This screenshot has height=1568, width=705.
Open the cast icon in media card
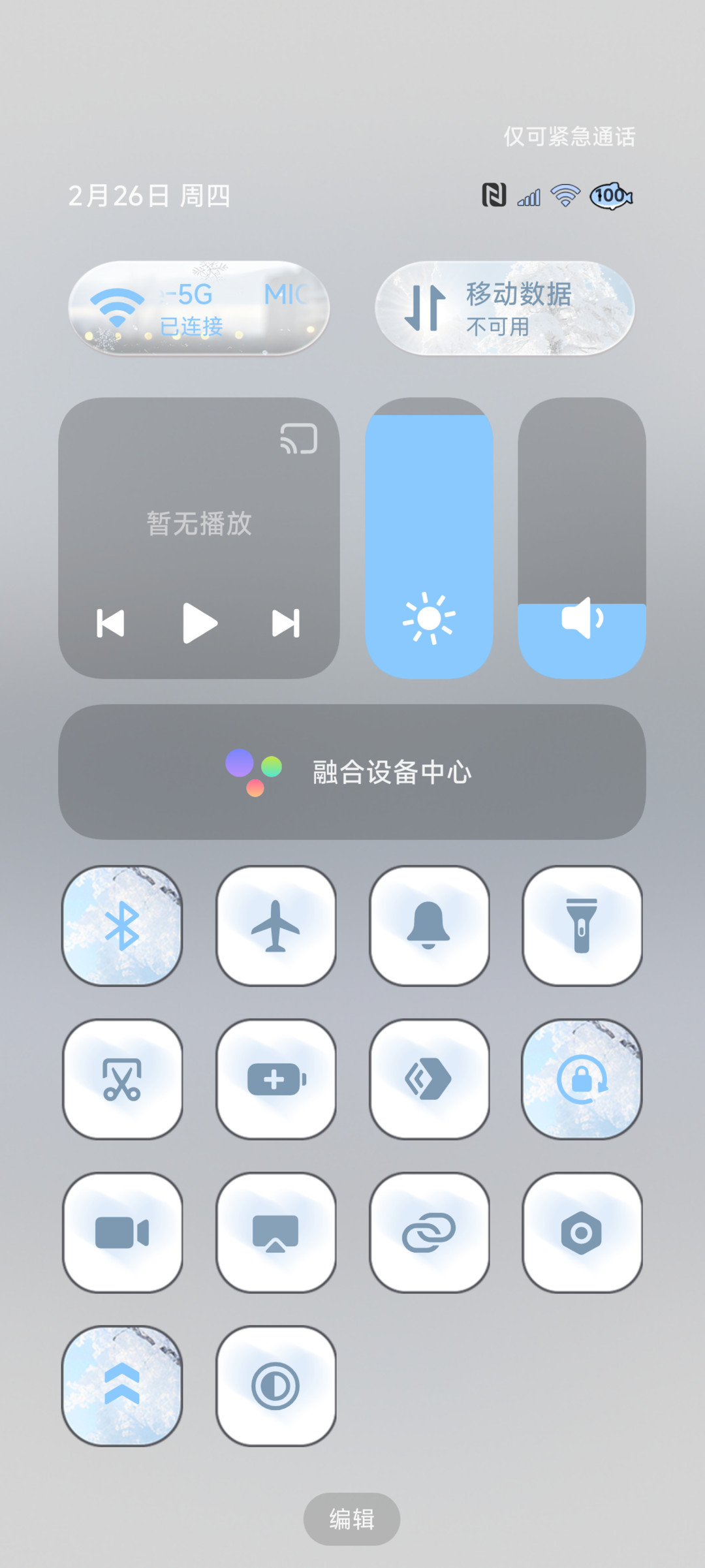tap(299, 438)
